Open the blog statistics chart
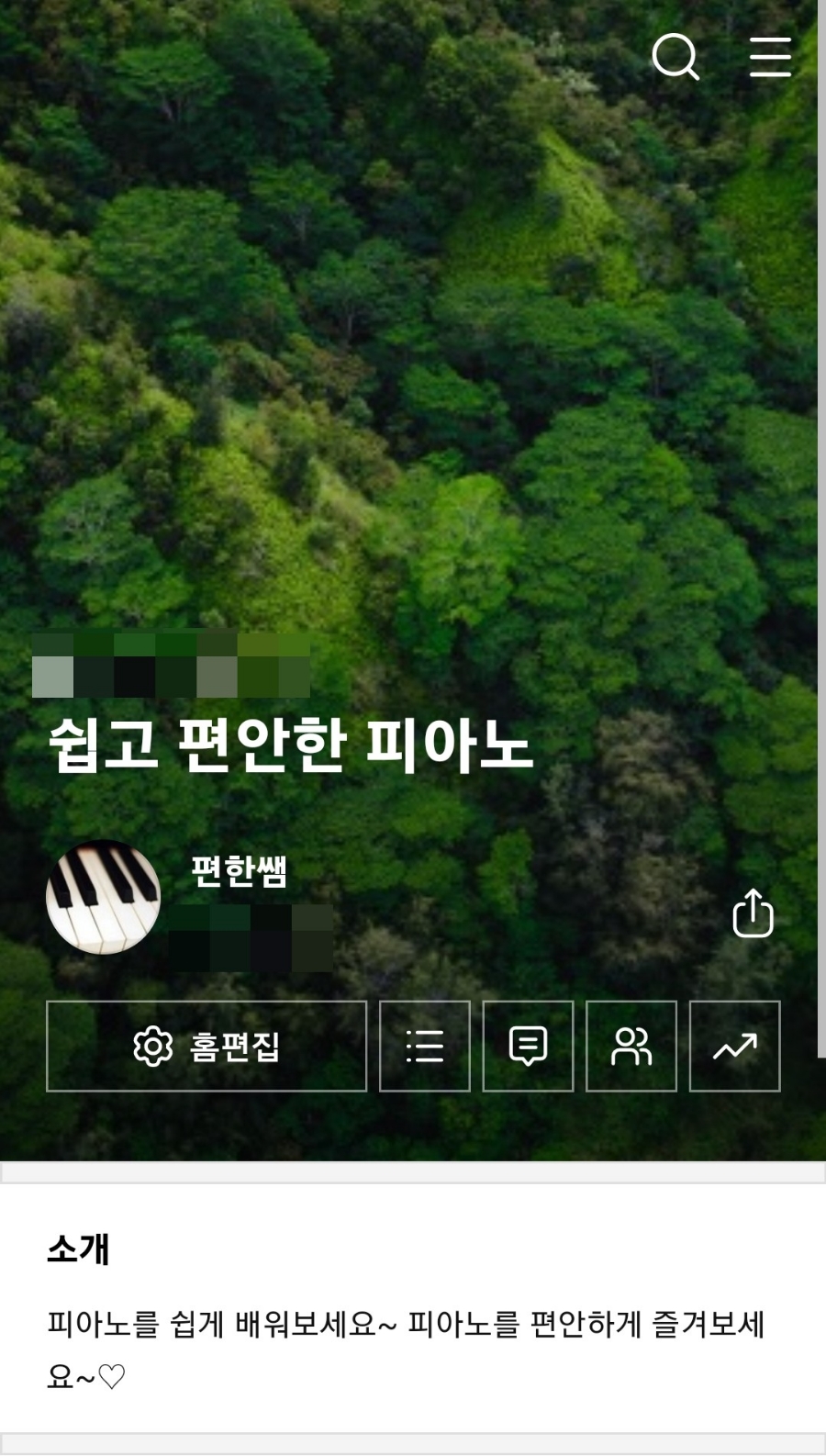The width and height of the screenshot is (826, 1456). click(x=734, y=1046)
